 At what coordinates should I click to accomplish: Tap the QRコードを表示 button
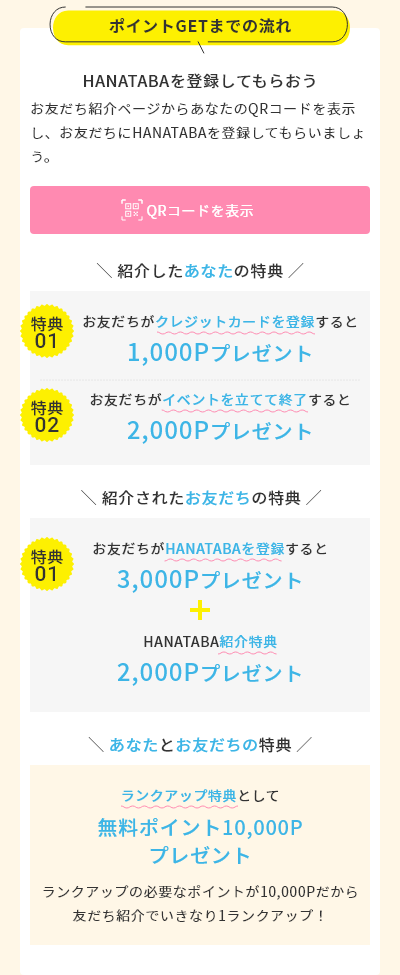[x=200, y=210]
